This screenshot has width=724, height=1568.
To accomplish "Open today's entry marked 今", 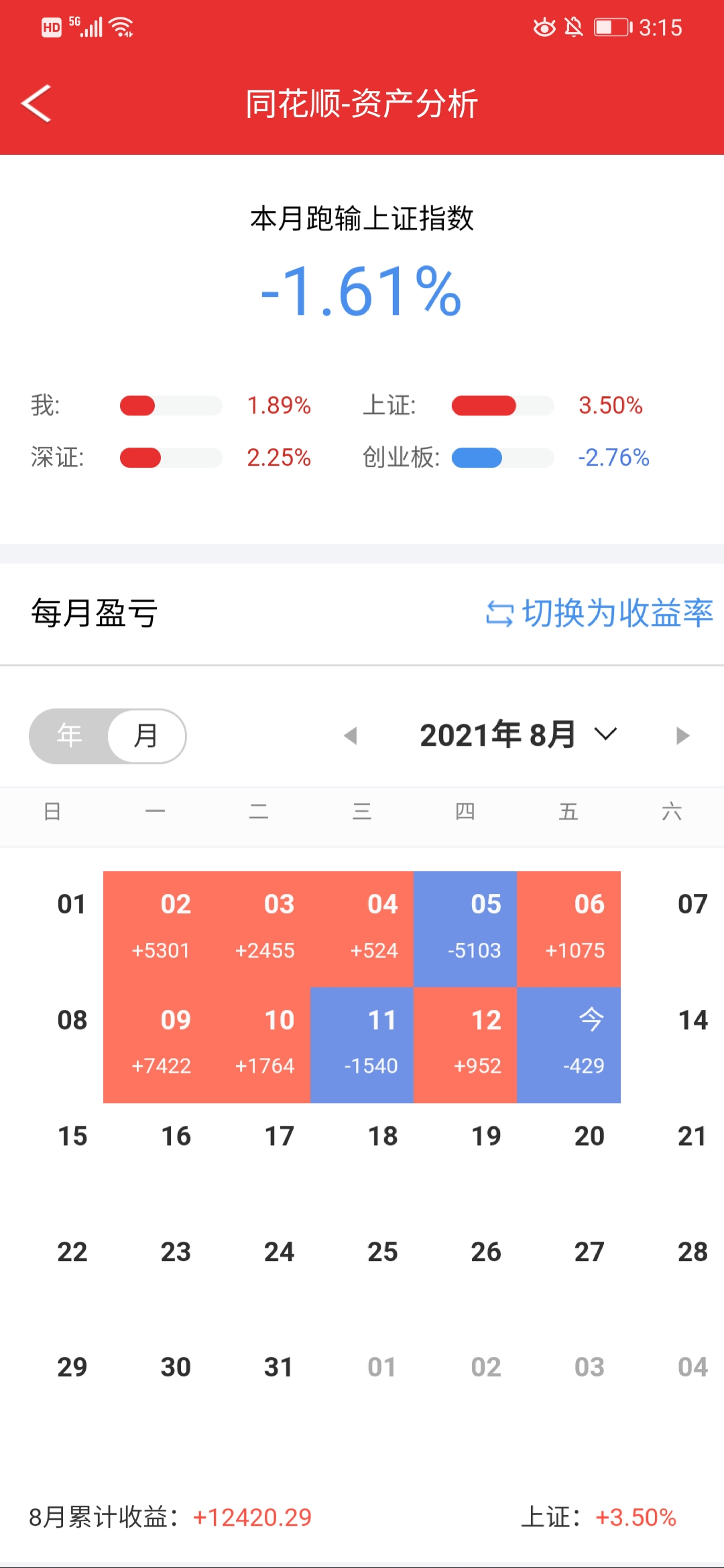I will pyautogui.click(x=568, y=1045).
